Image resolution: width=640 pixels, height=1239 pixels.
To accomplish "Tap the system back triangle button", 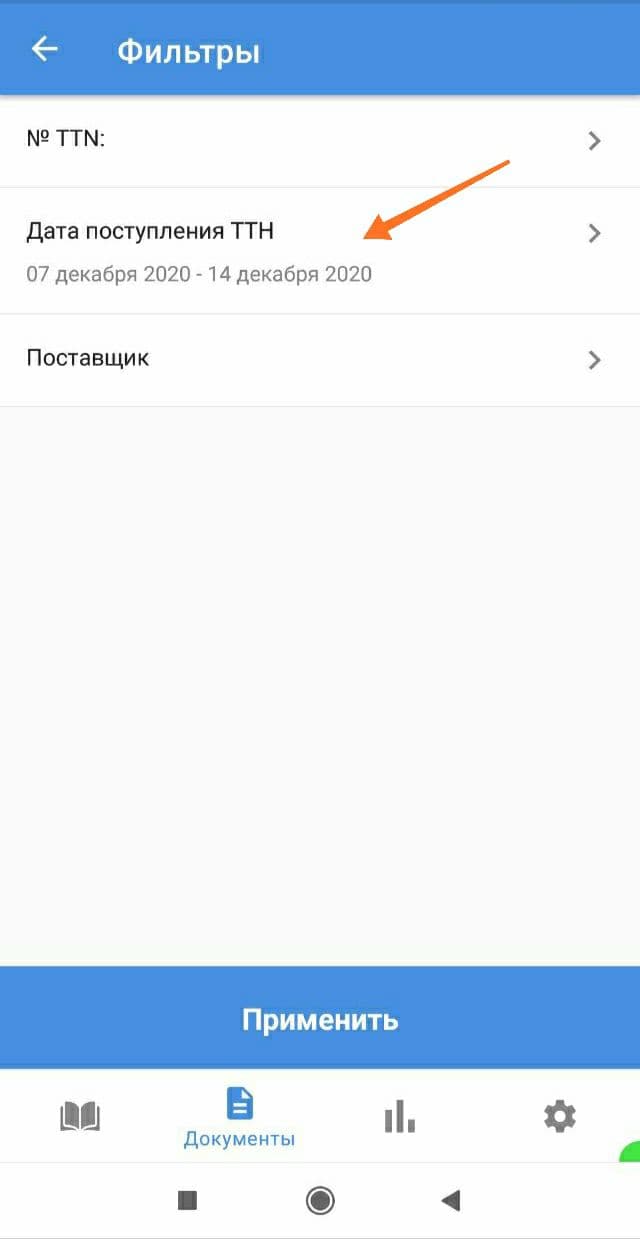I will (451, 1200).
